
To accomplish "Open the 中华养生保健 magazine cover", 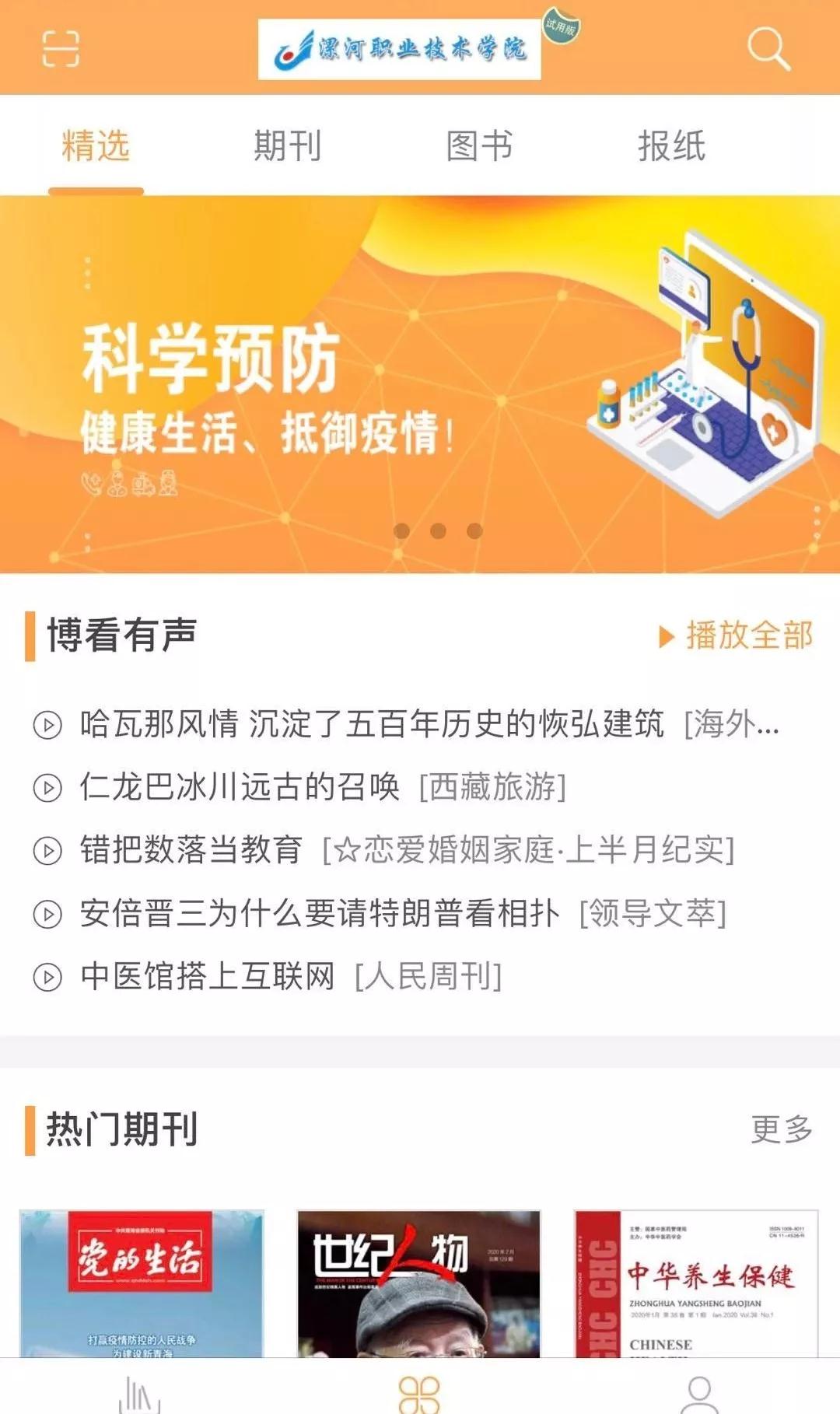I will (x=696, y=1283).
